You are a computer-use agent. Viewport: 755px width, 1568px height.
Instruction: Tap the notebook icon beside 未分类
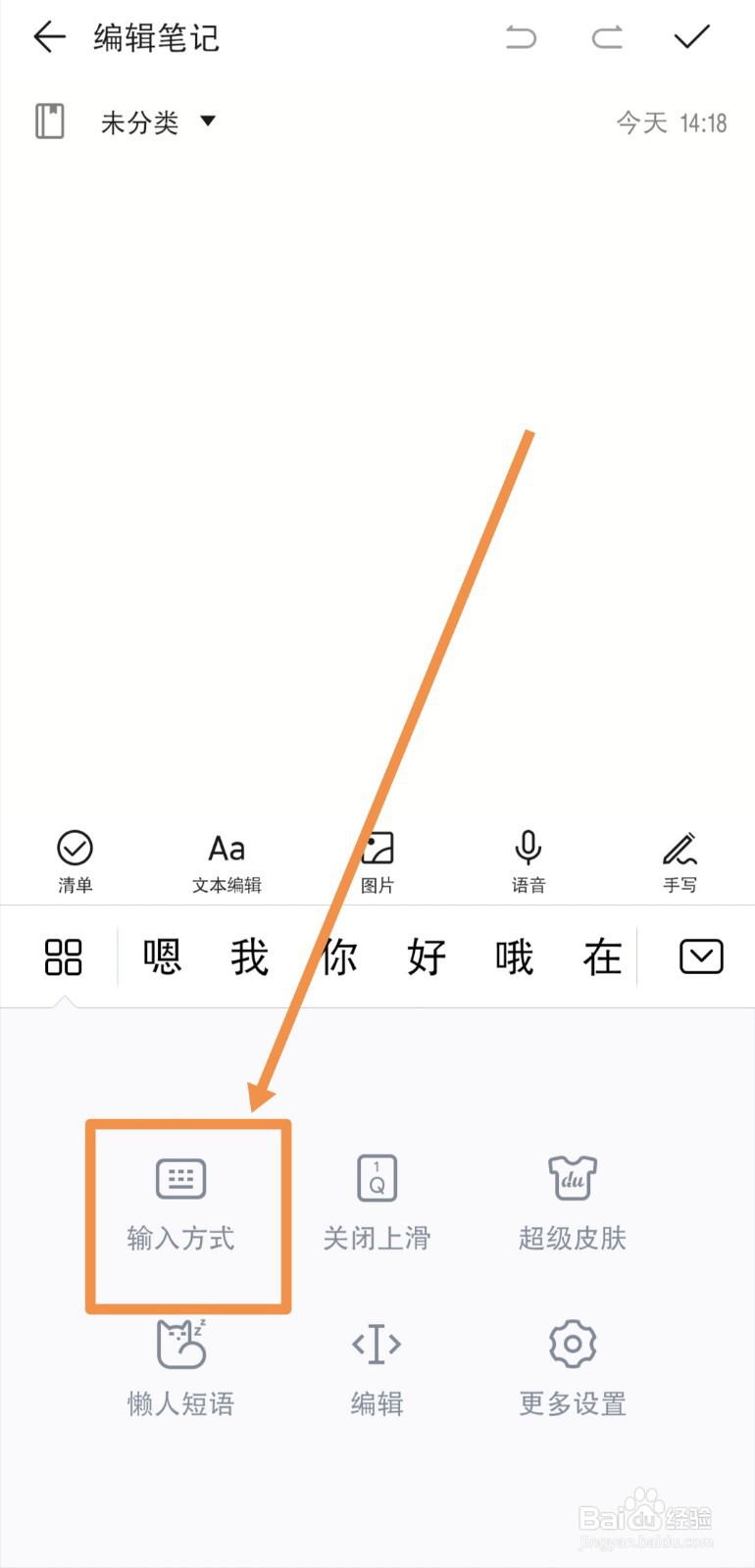pyautogui.click(x=45, y=121)
